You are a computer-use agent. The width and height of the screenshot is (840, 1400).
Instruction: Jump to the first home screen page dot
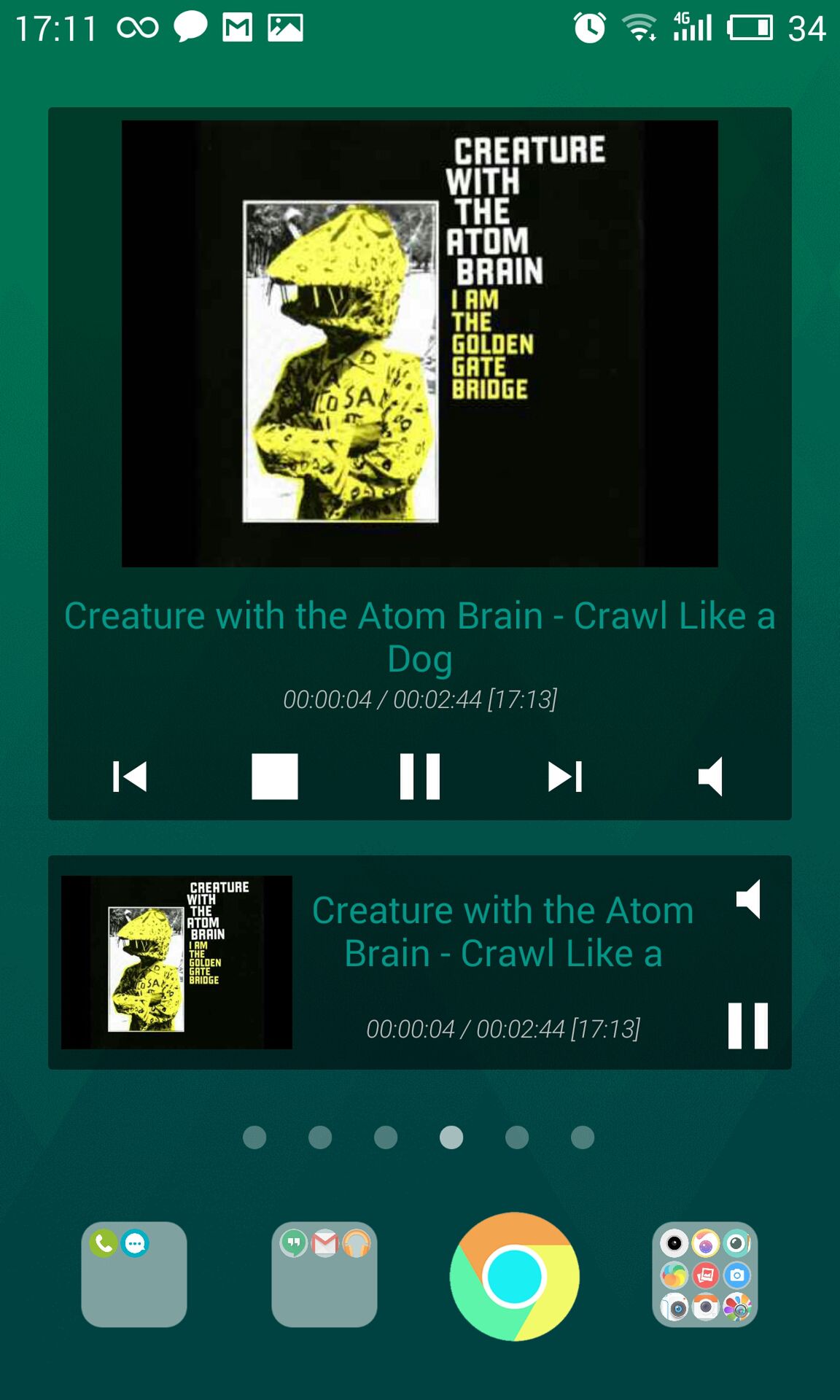(x=254, y=1137)
